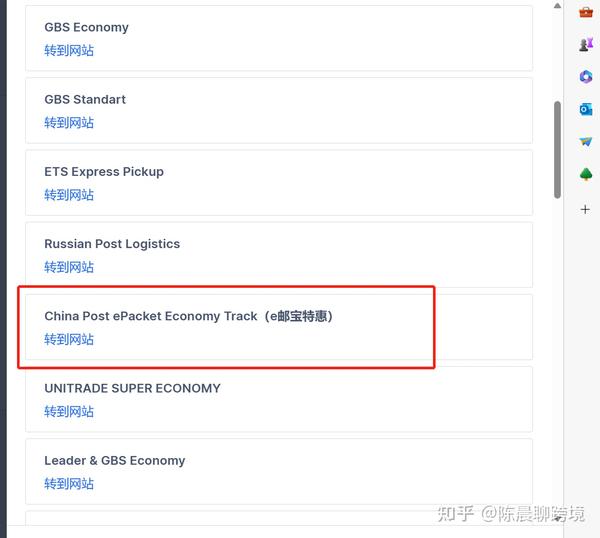Viewport: 600px width, 538px height.
Task: Open the green tree icon in the sidebar
Action: (586, 175)
